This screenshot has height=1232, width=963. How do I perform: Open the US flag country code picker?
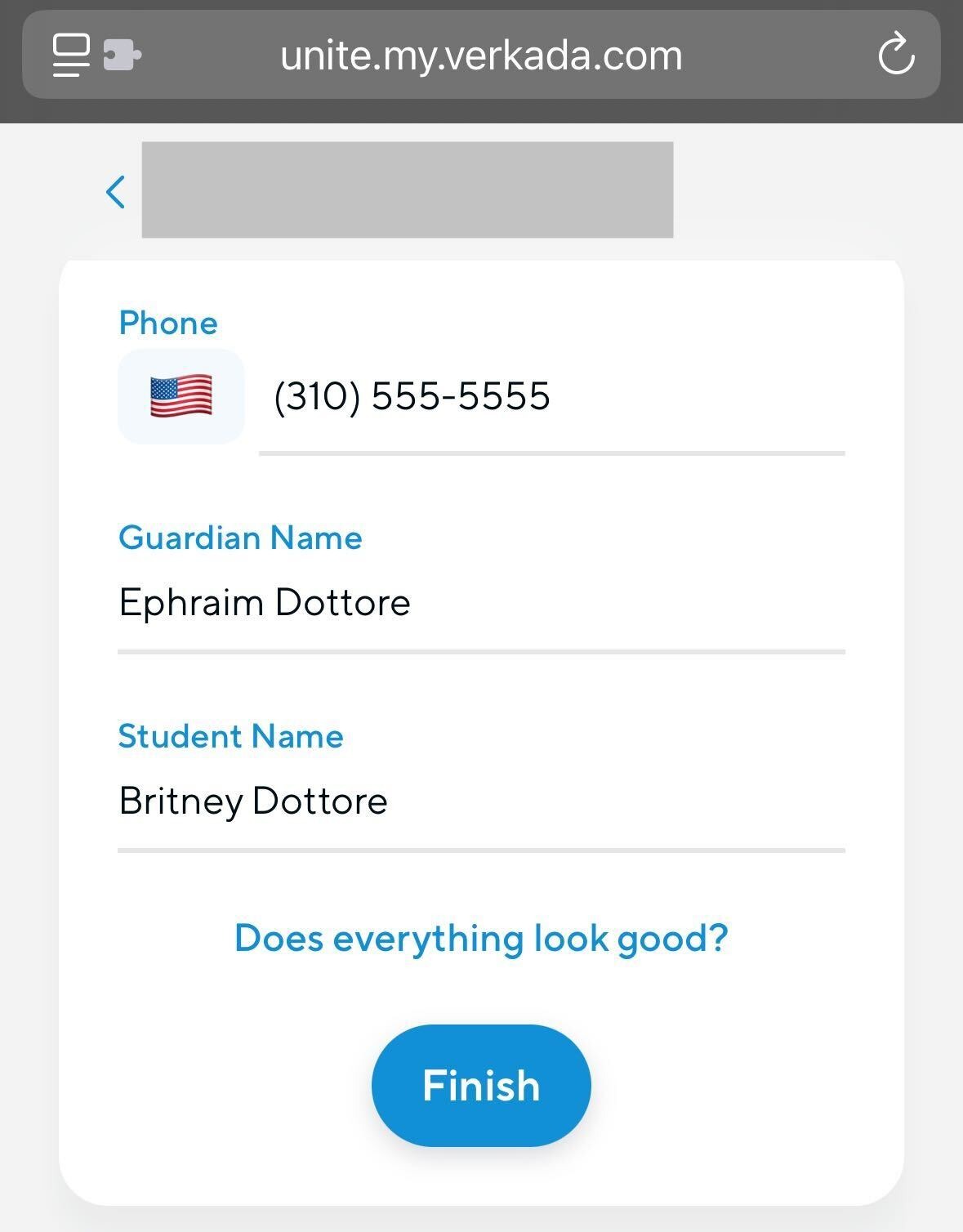(181, 396)
